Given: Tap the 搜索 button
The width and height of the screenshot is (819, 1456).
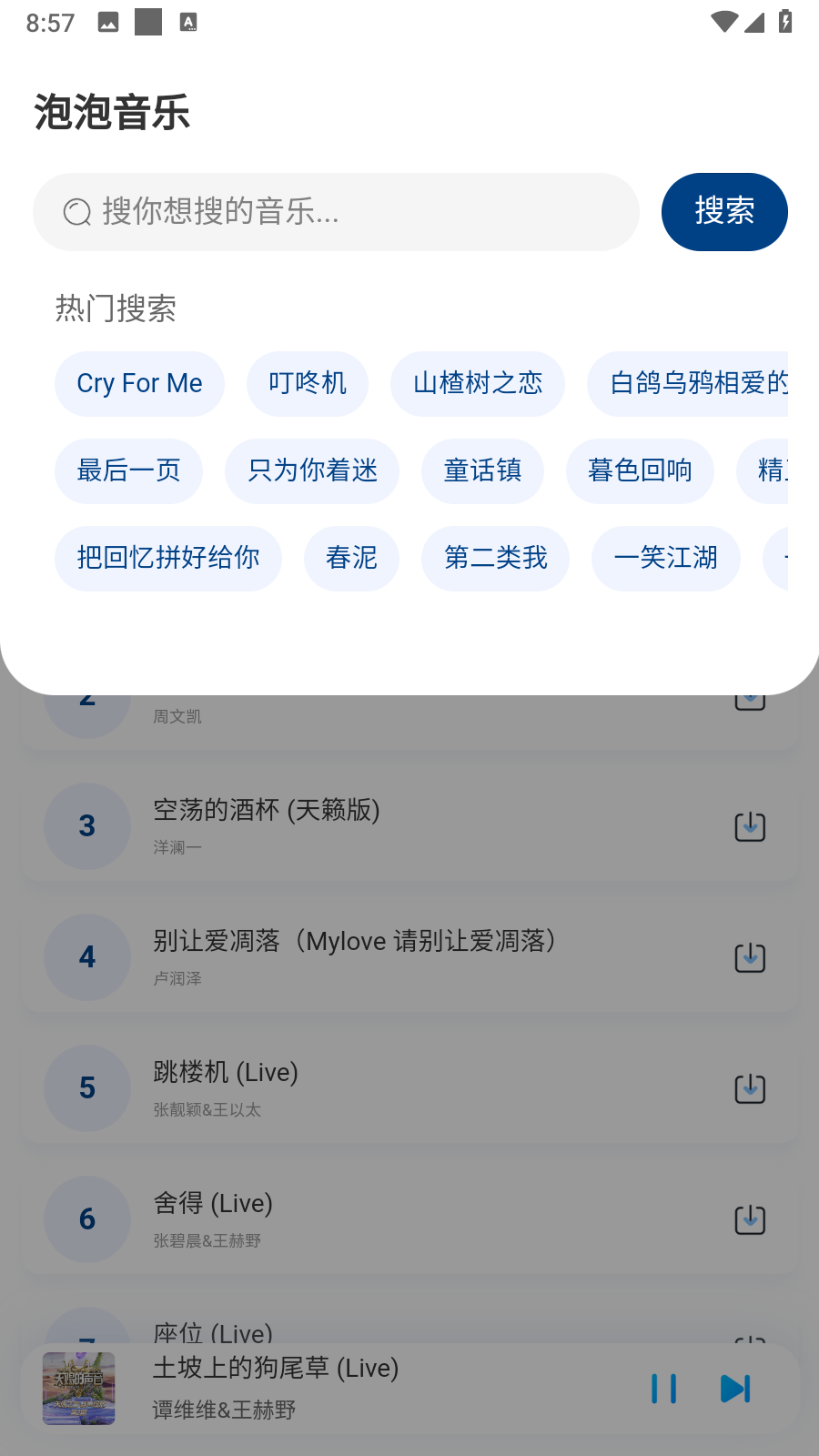Looking at the screenshot, I should click(x=724, y=212).
